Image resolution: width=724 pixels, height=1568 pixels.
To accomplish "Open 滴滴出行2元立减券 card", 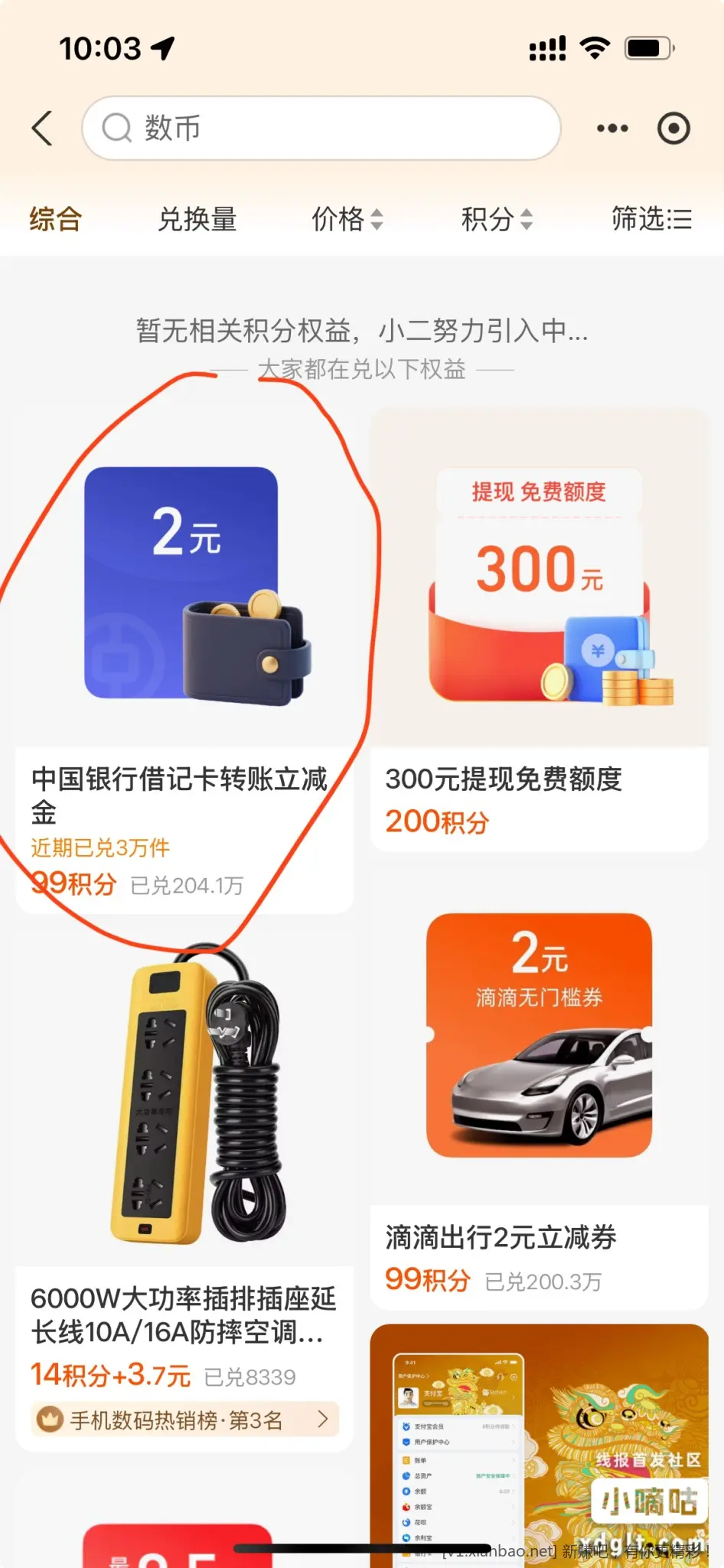I will pyautogui.click(x=539, y=1110).
